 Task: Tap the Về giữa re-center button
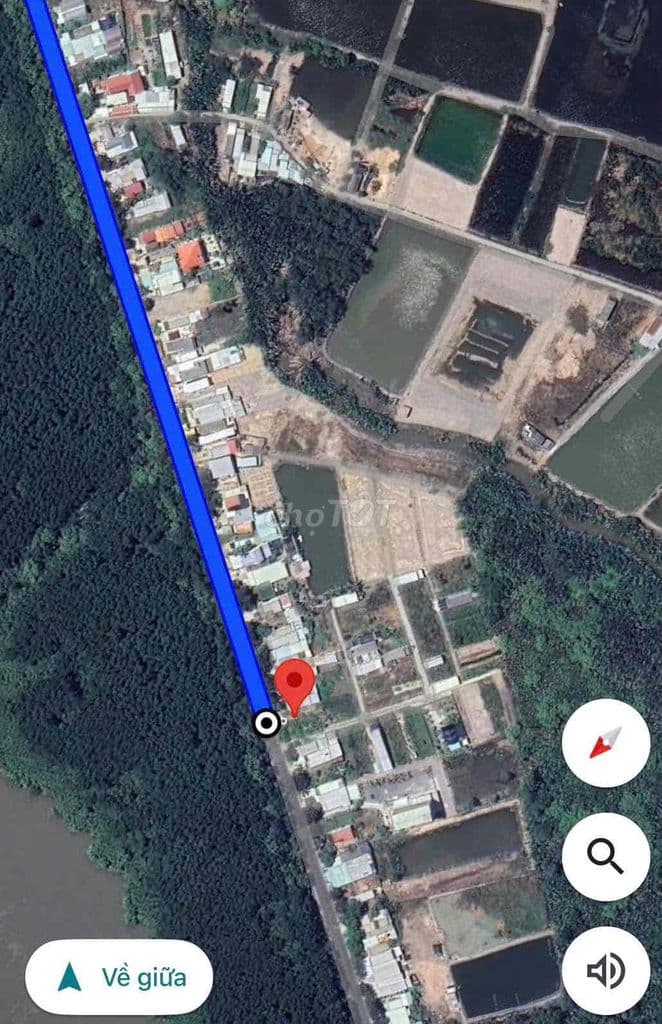pos(119,977)
